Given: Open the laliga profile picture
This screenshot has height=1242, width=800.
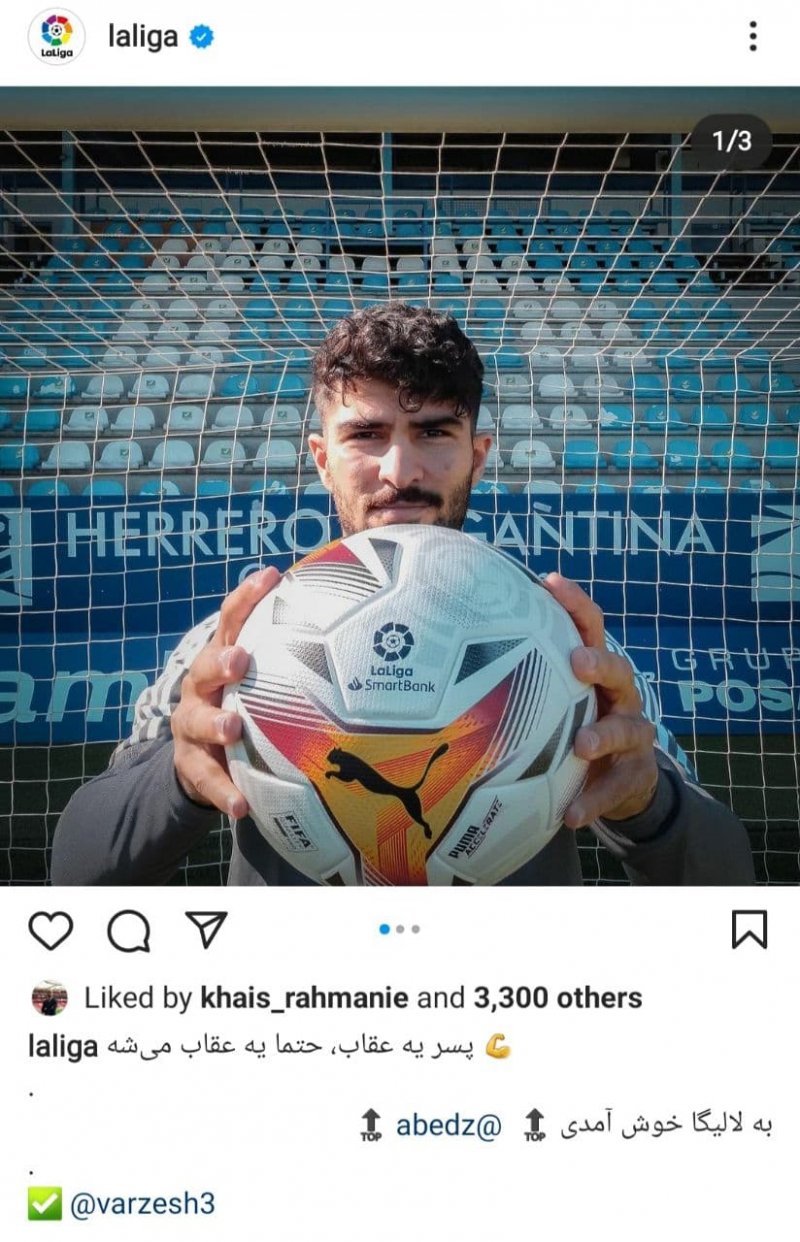Looking at the screenshot, I should [56, 37].
